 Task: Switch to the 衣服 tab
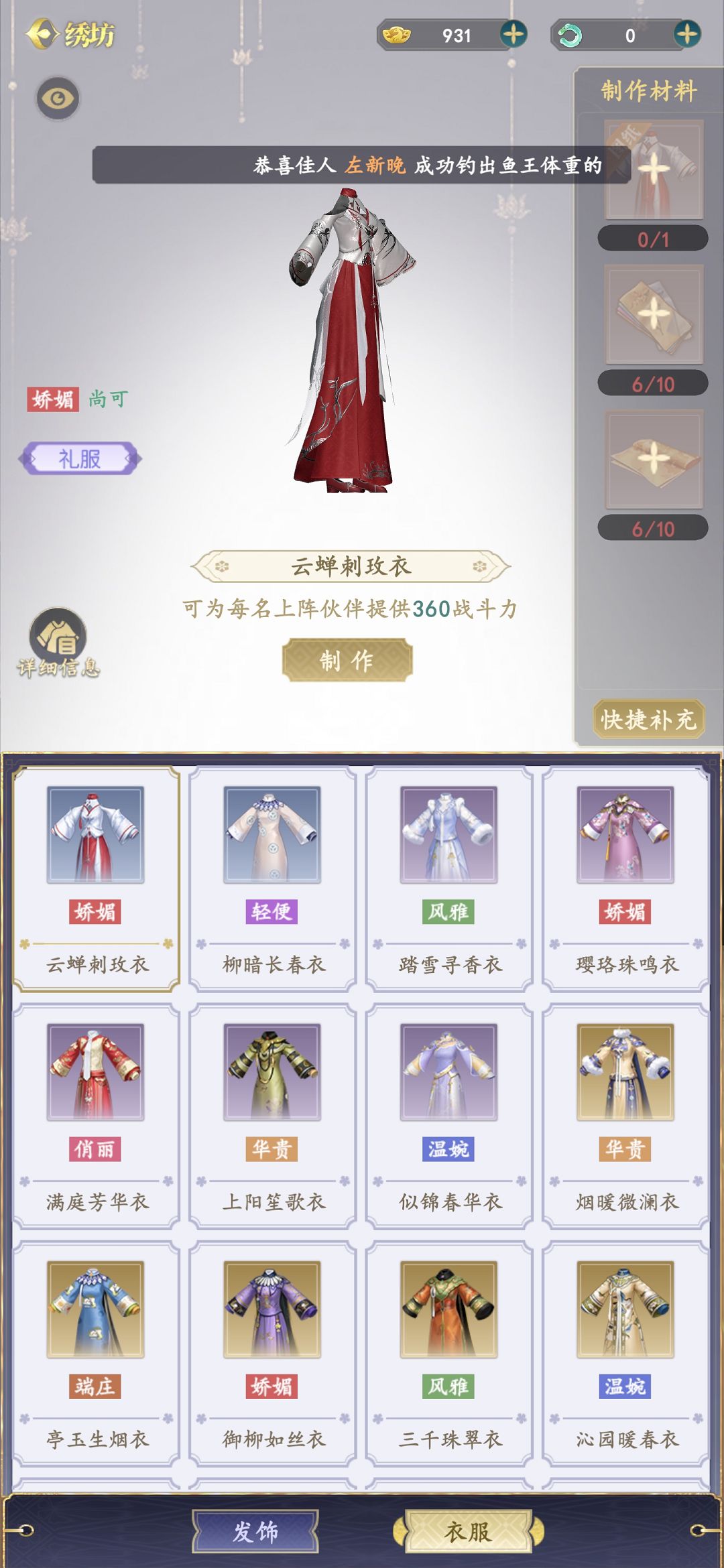click(x=468, y=1530)
